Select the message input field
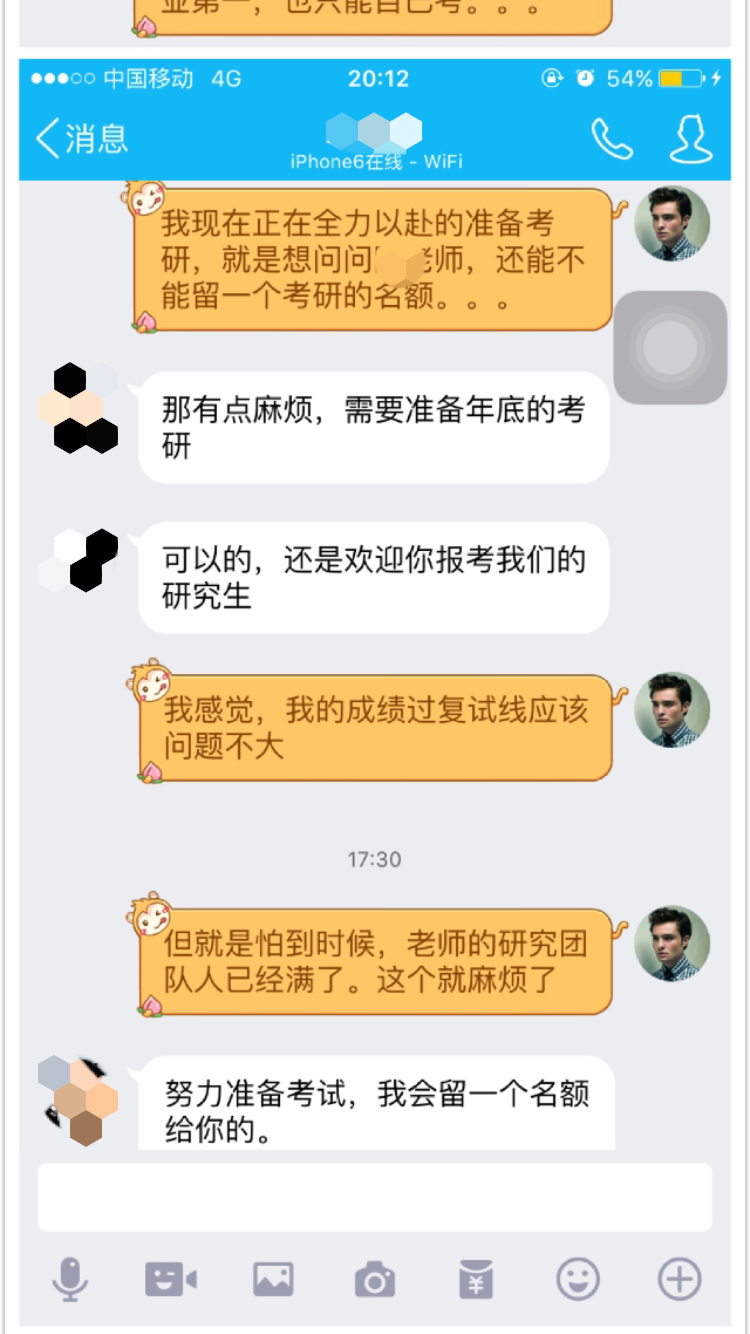 click(375, 1196)
